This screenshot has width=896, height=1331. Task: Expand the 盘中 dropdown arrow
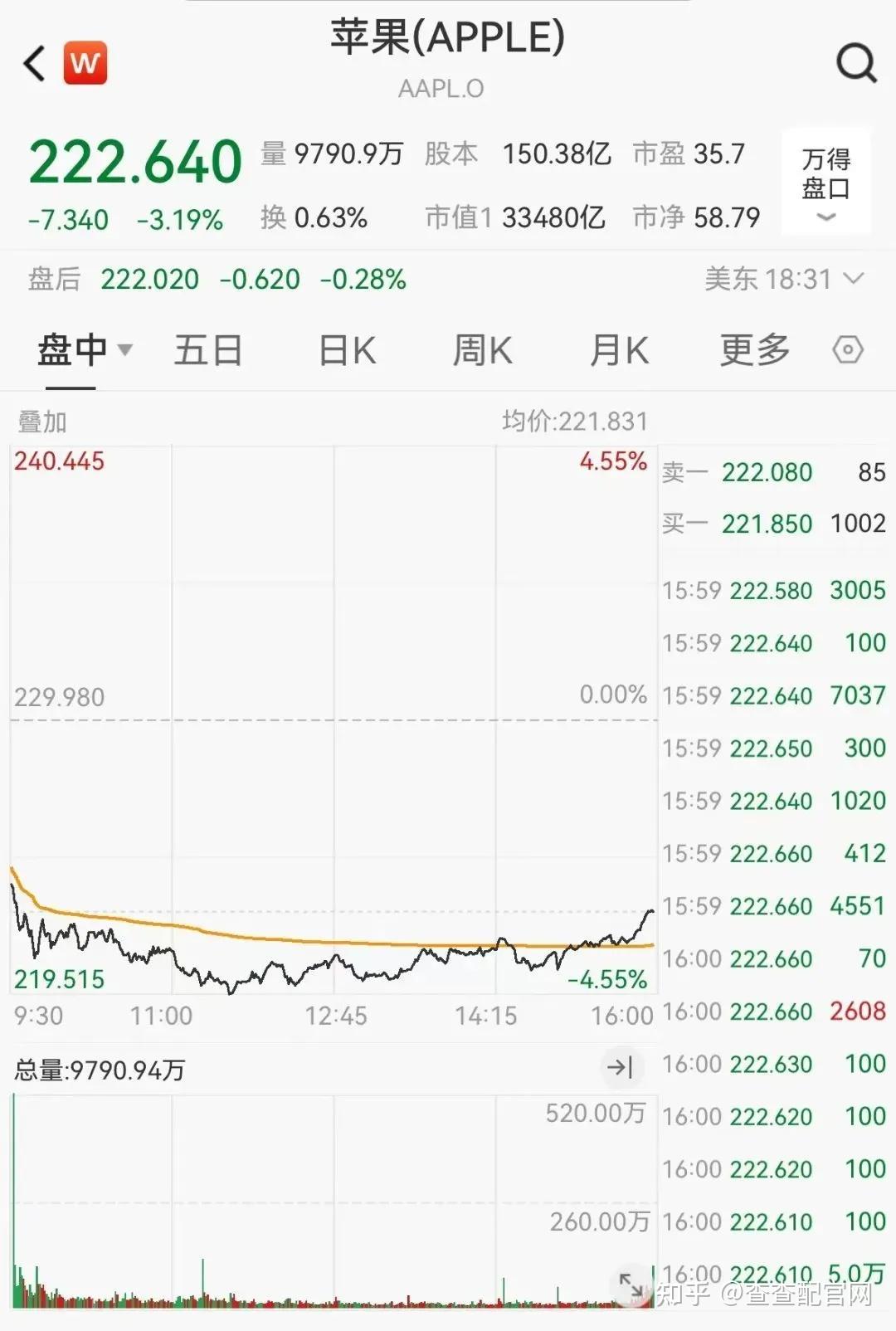pos(124,352)
